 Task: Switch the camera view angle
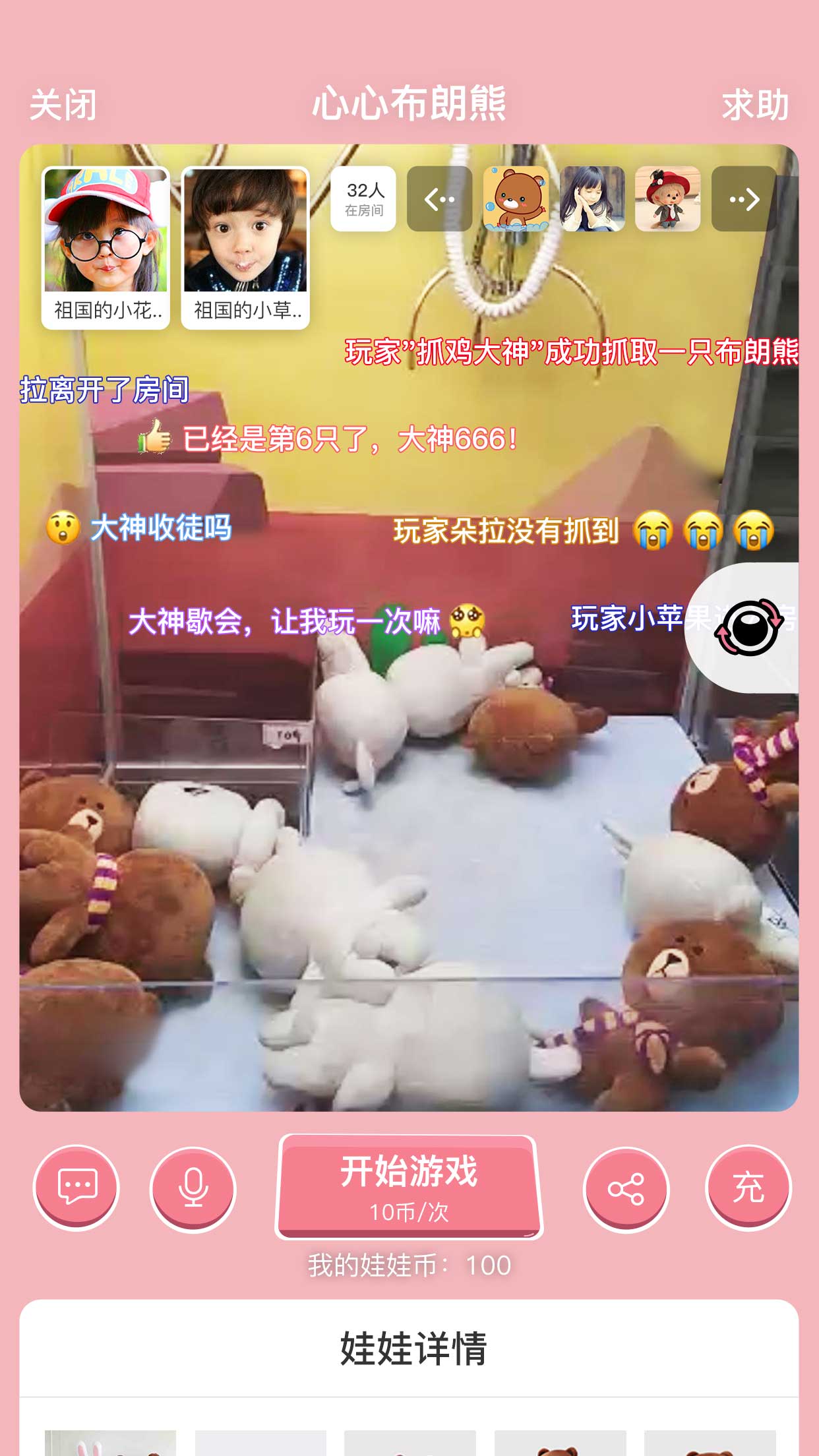tap(749, 627)
